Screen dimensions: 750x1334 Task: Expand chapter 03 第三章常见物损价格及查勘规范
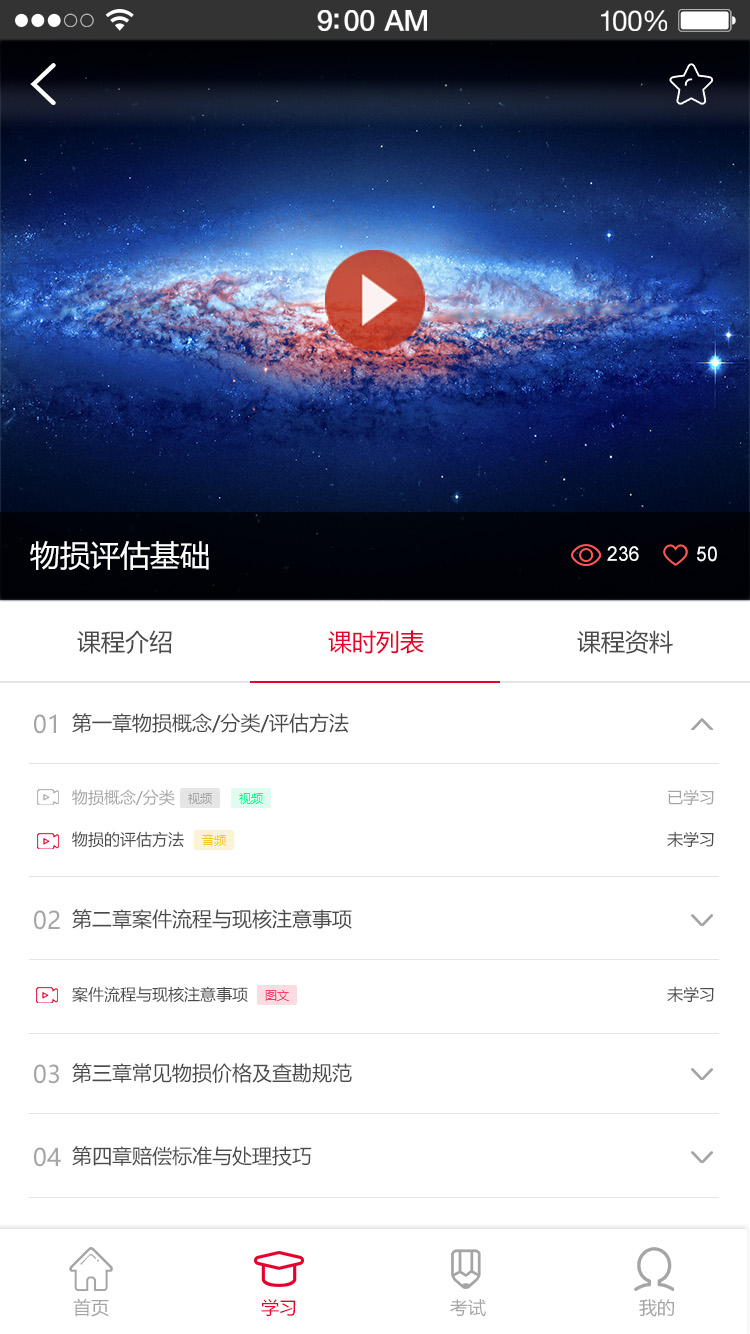click(702, 1074)
